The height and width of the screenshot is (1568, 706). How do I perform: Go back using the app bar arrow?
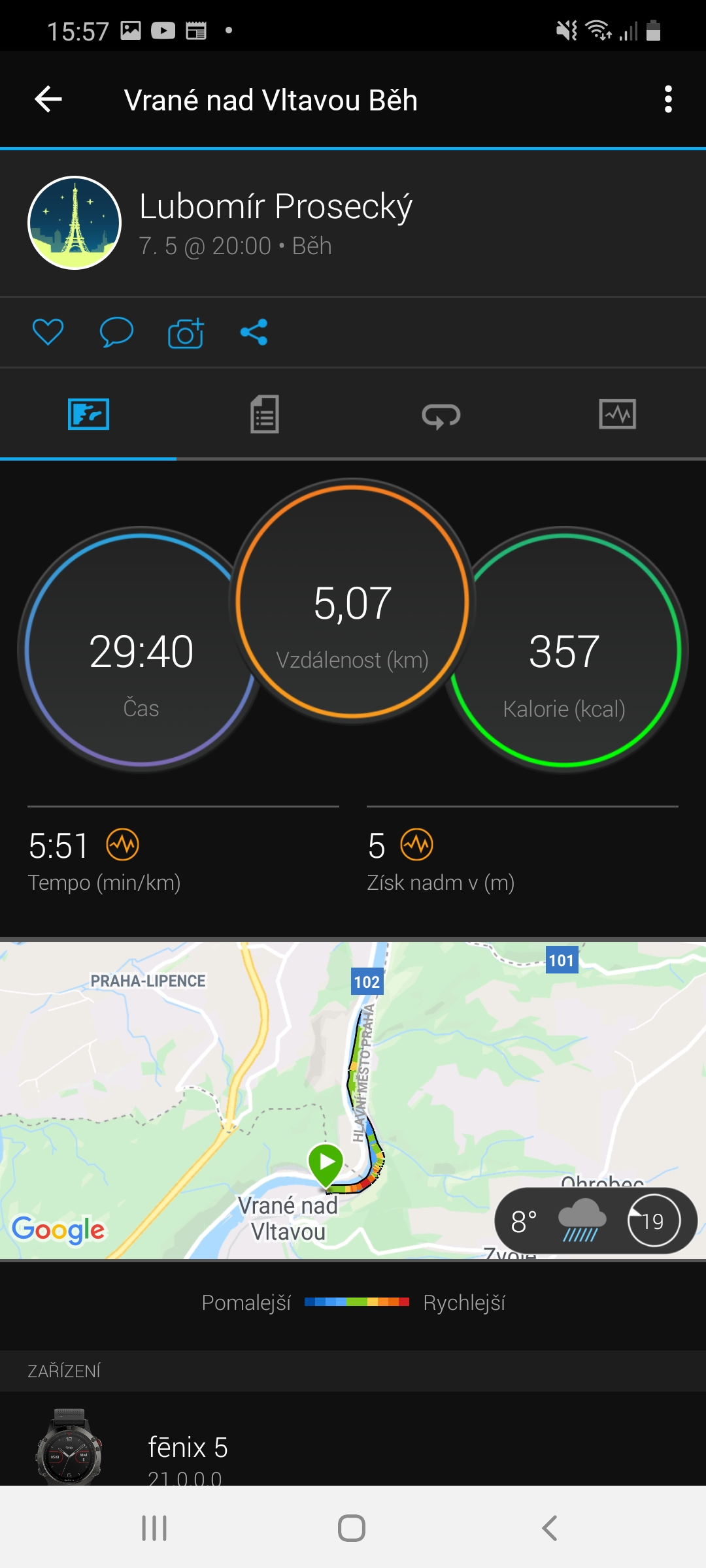48,99
